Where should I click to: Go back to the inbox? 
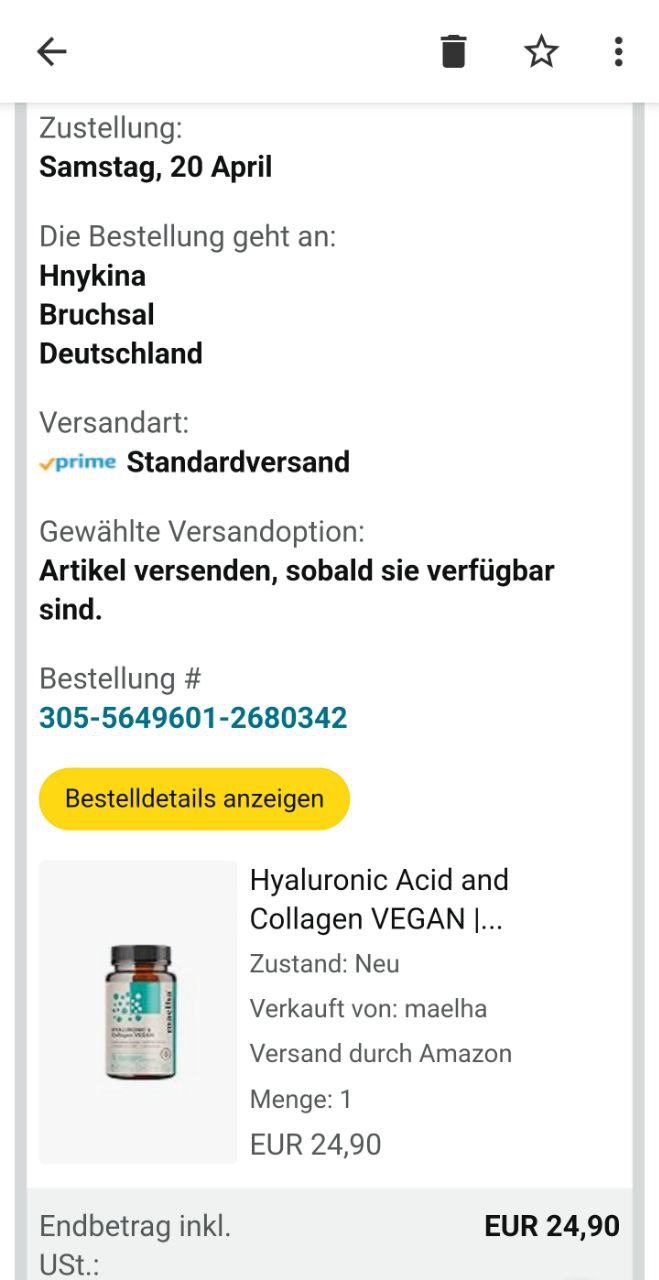pos(51,51)
